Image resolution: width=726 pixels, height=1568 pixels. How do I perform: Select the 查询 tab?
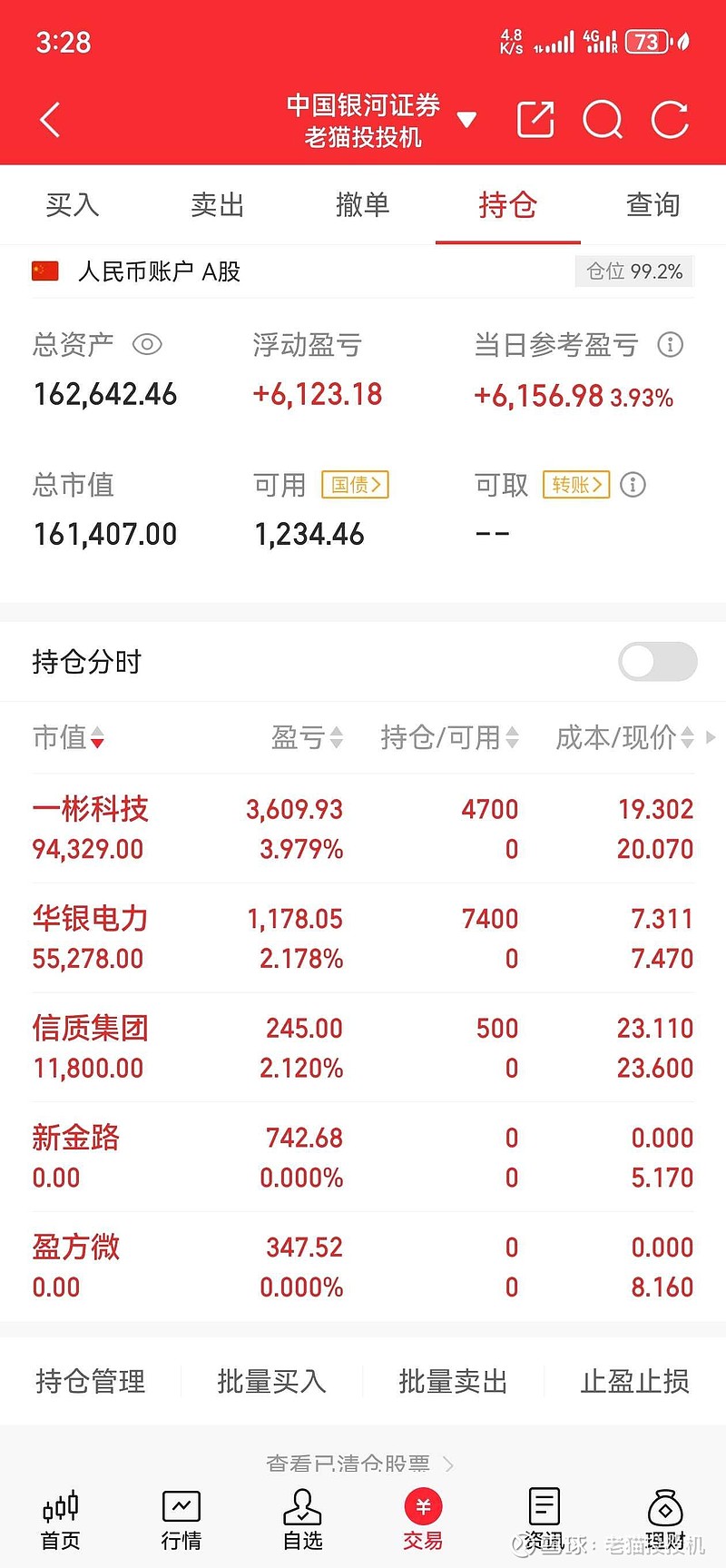tap(653, 205)
